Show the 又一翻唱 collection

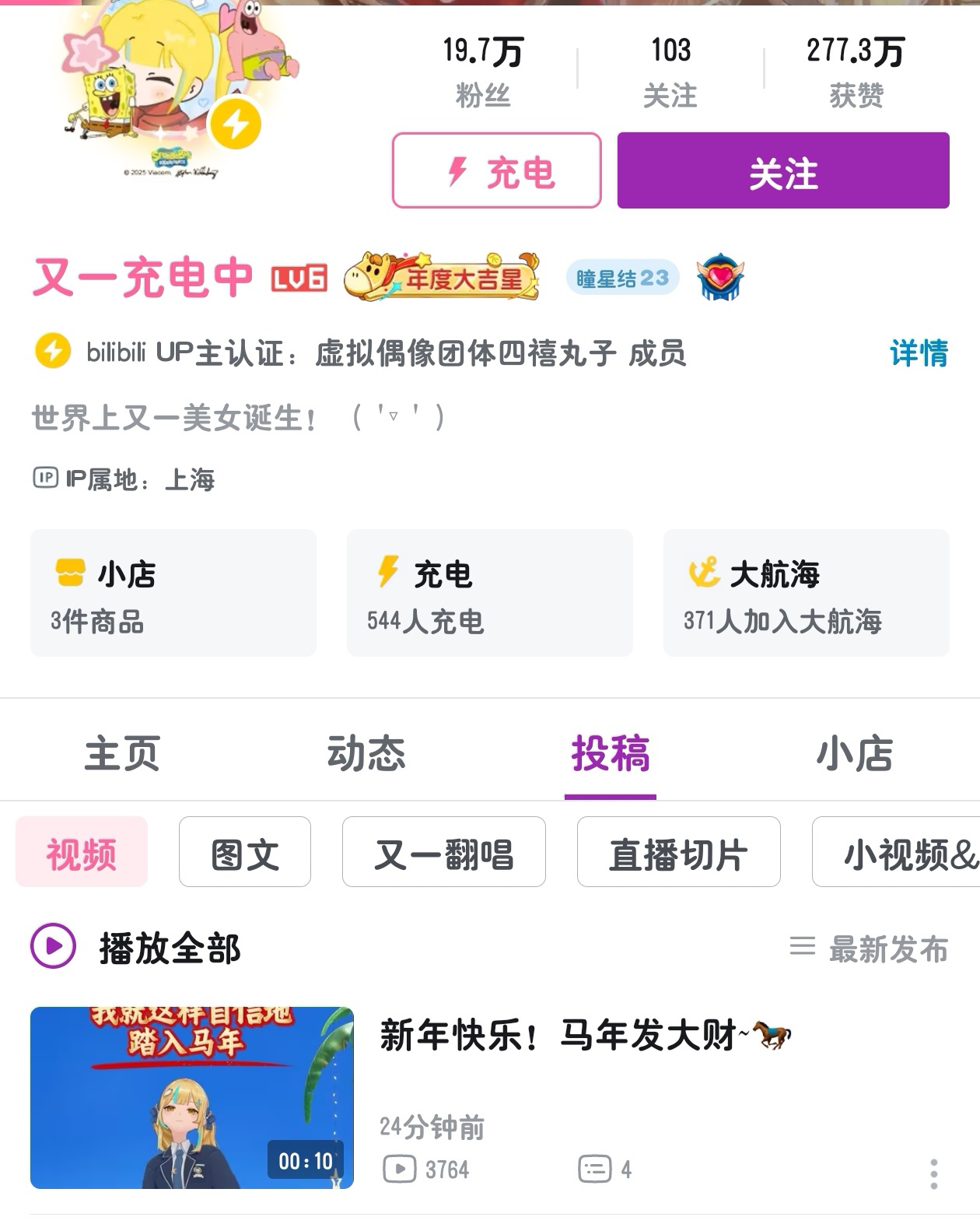click(x=443, y=852)
